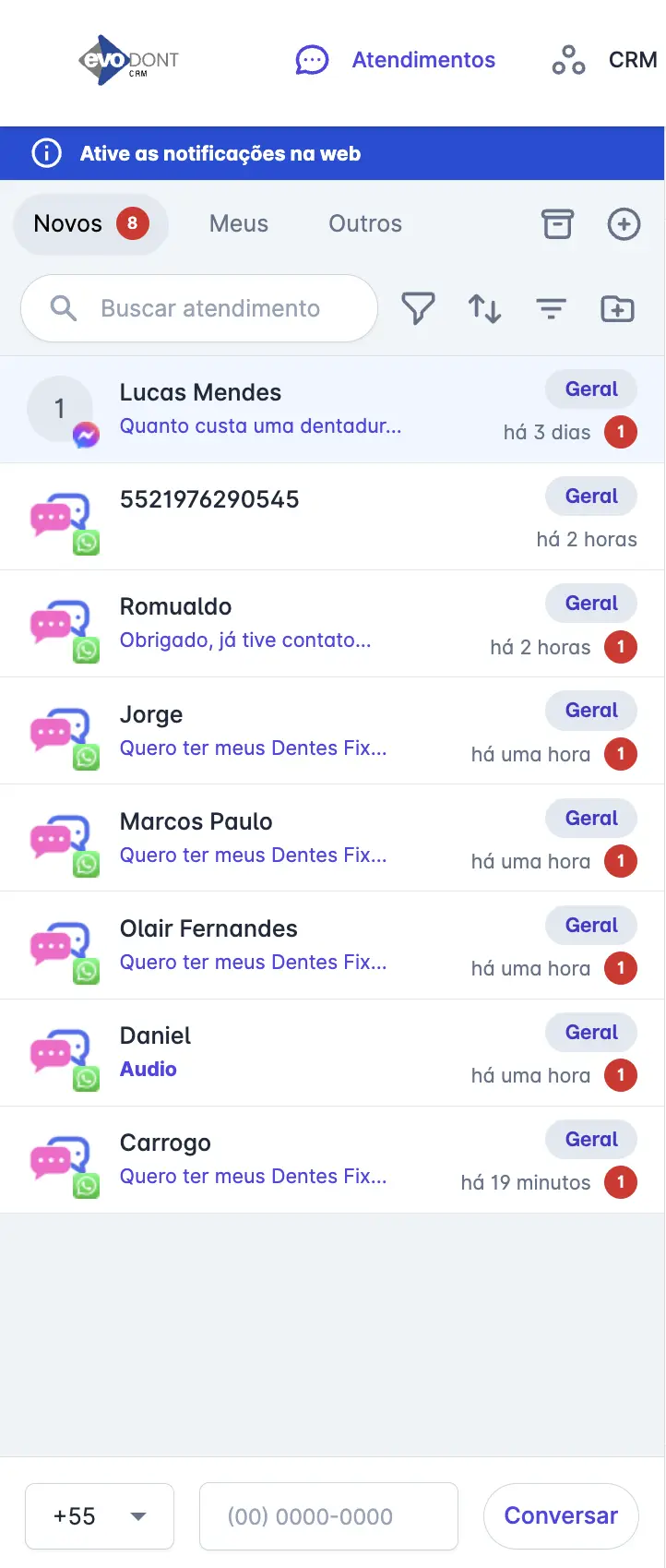This screenshot has width=666, height=1568.
Task: Tap the phone number input field
Action: (x=328, y=1516)
